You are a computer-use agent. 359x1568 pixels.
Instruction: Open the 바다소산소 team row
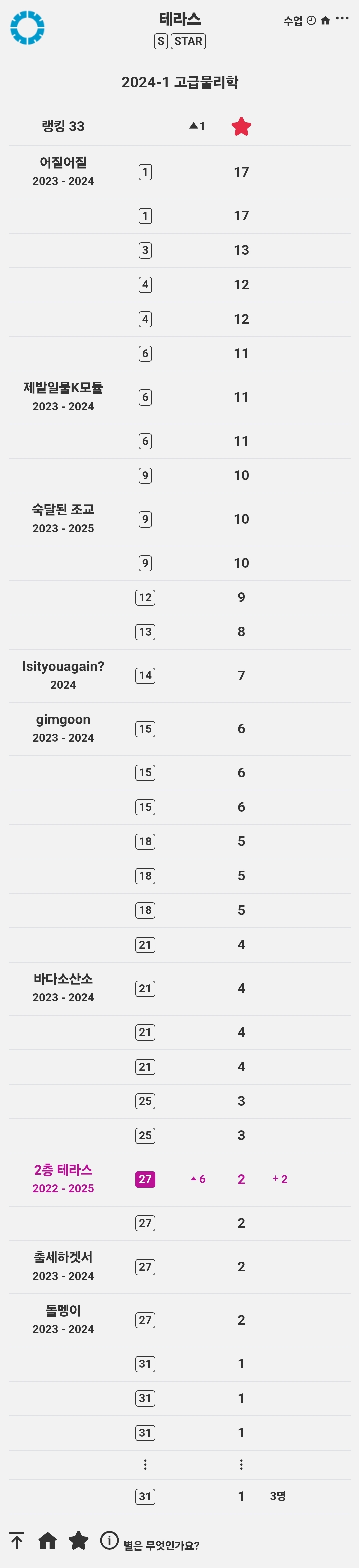click(179, 989)
